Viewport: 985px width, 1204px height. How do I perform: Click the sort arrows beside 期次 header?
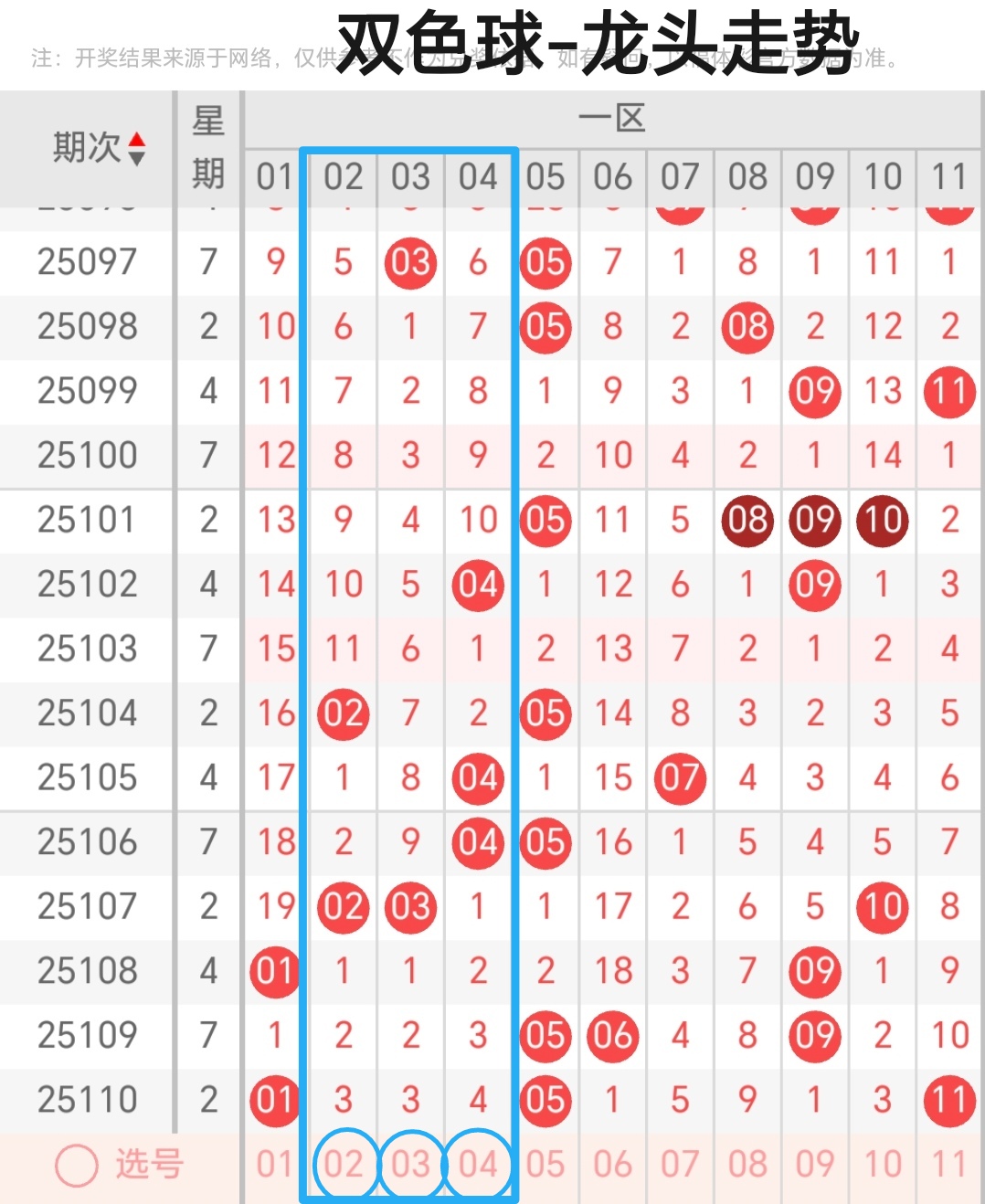[135, 148]
